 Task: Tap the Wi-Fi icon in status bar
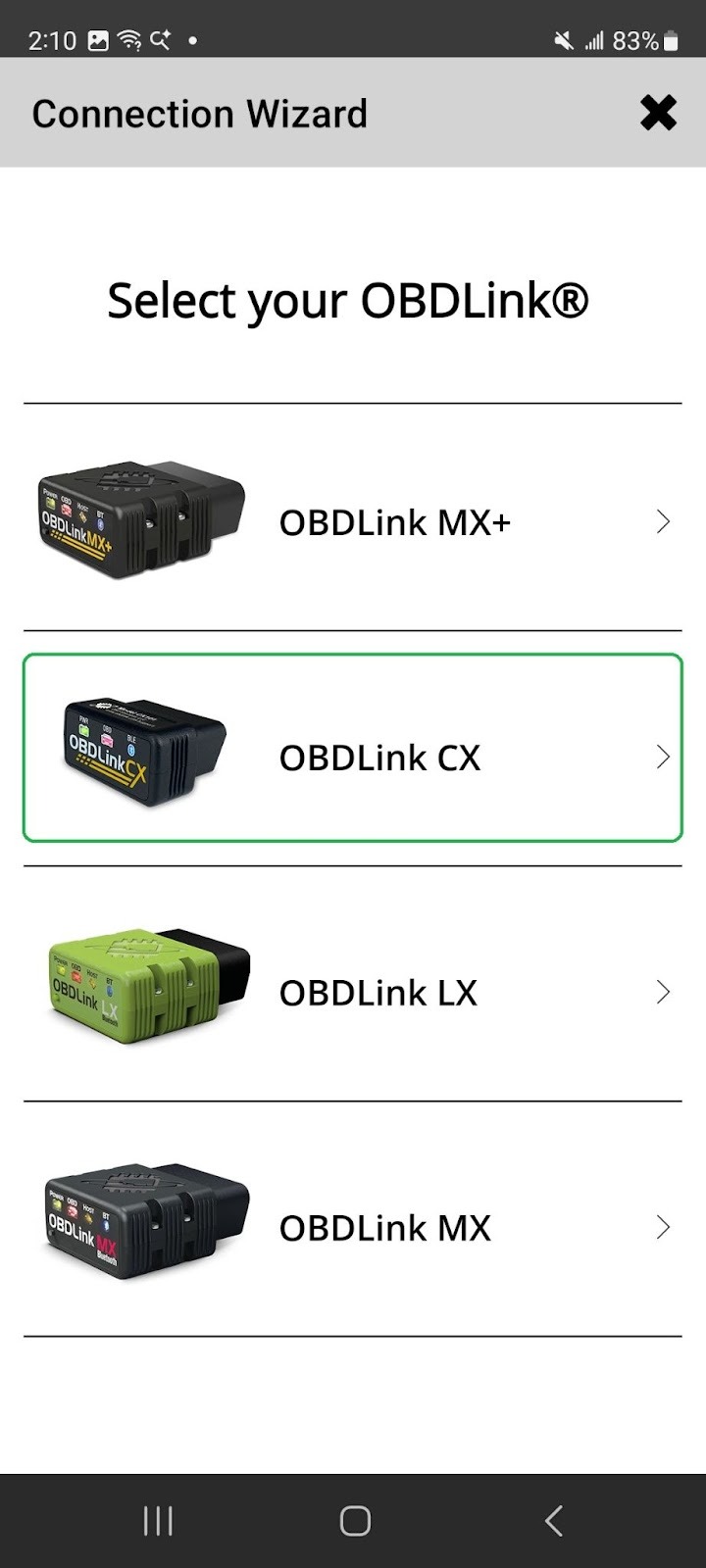pyautogui.click(x=130, y=39)
